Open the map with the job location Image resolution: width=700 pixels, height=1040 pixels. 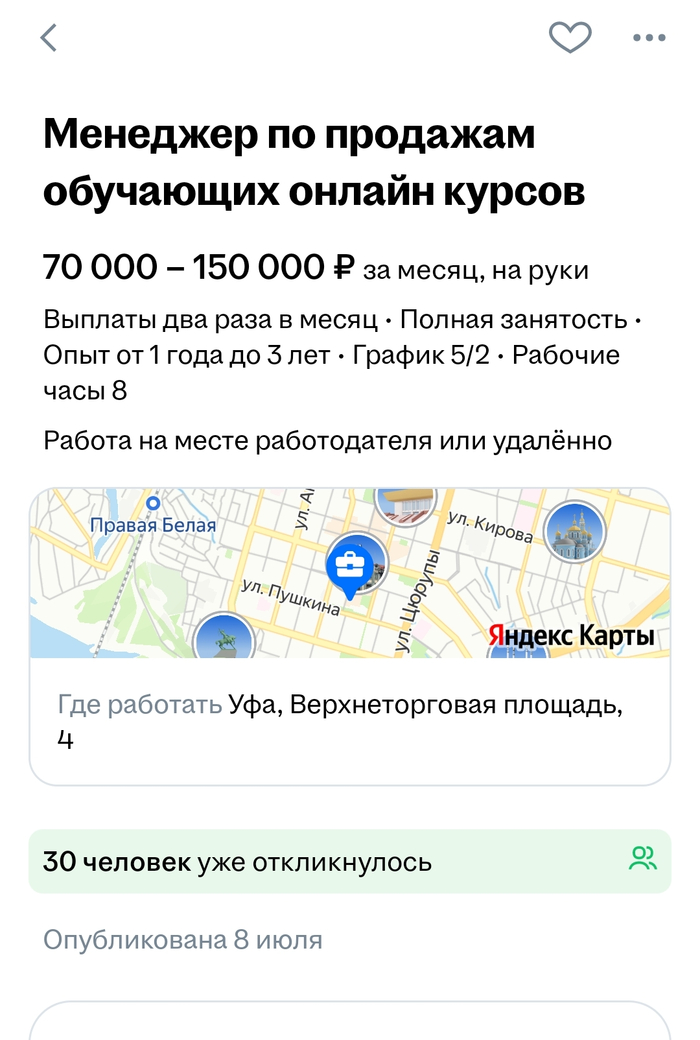(350, 573)
